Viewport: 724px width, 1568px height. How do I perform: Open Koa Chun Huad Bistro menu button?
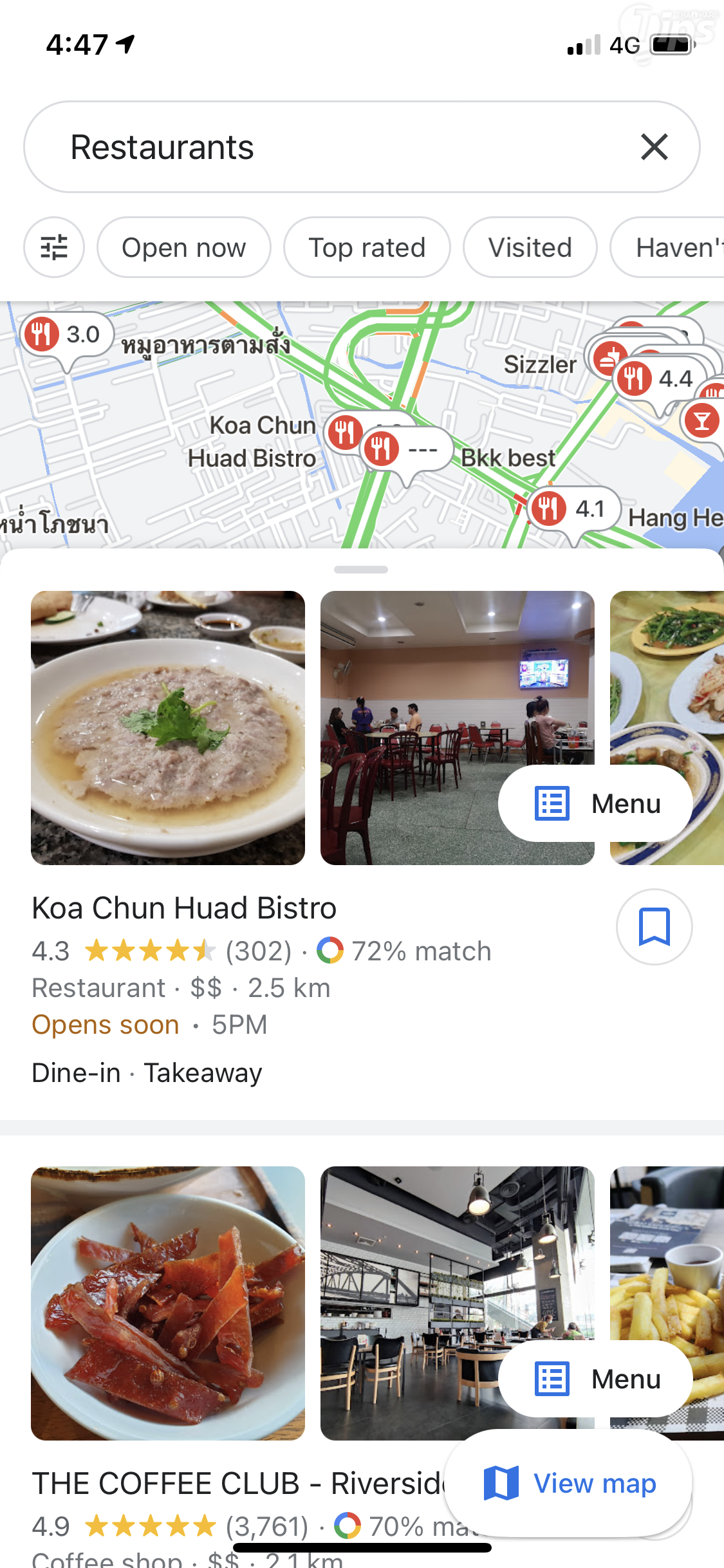[x=595, y=803]
